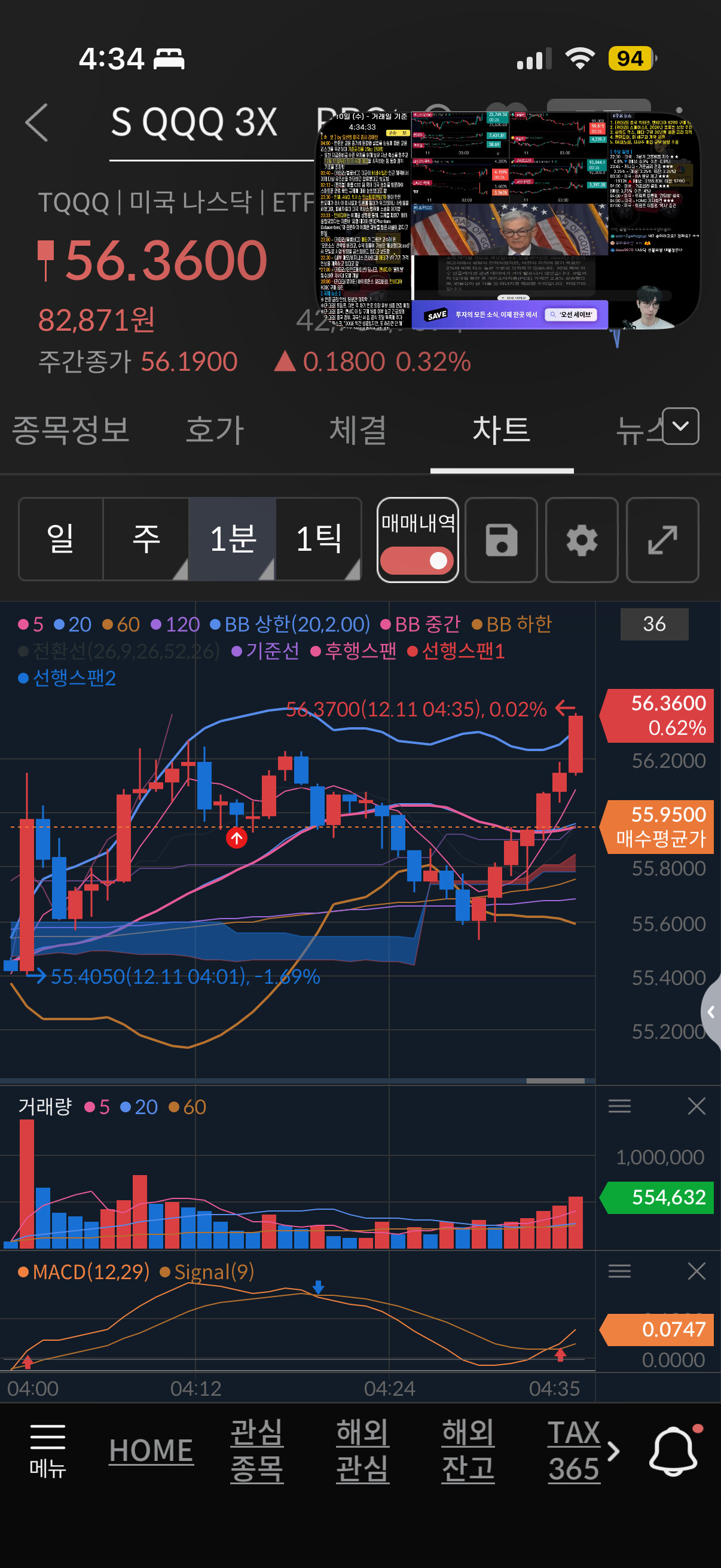Select the 1틱 tick chart
Viewport: 721px width, 1568px height.
[319, 539]
